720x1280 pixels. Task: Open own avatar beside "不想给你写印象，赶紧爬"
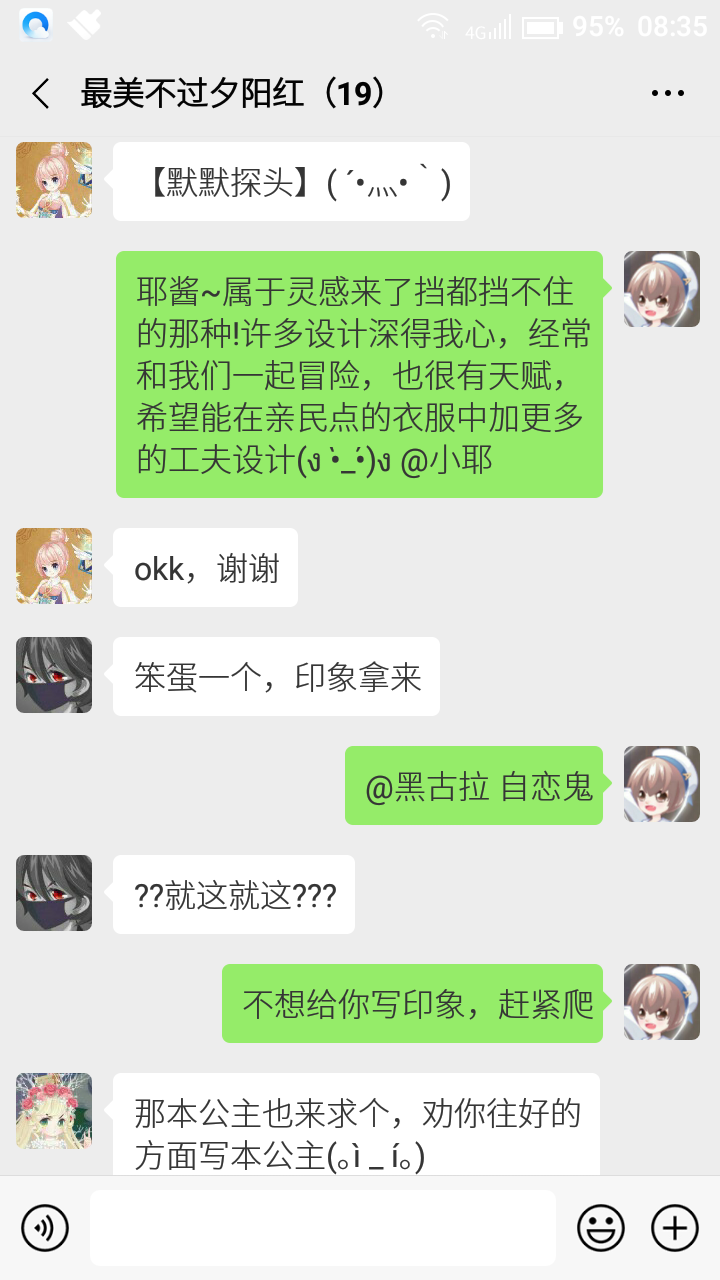point(662,1002)
